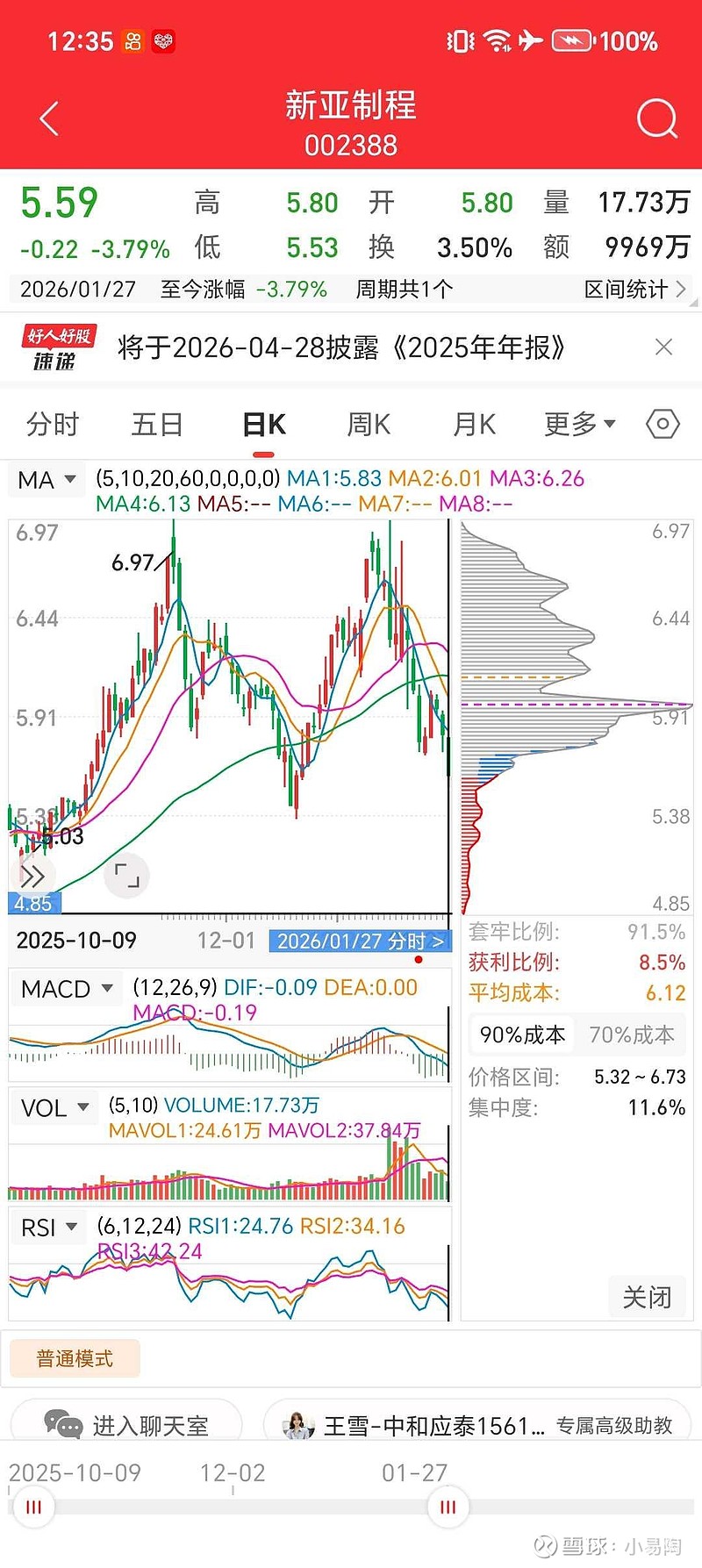
Task: Toggle 普通模式 mode
Action: [75, 1357]
